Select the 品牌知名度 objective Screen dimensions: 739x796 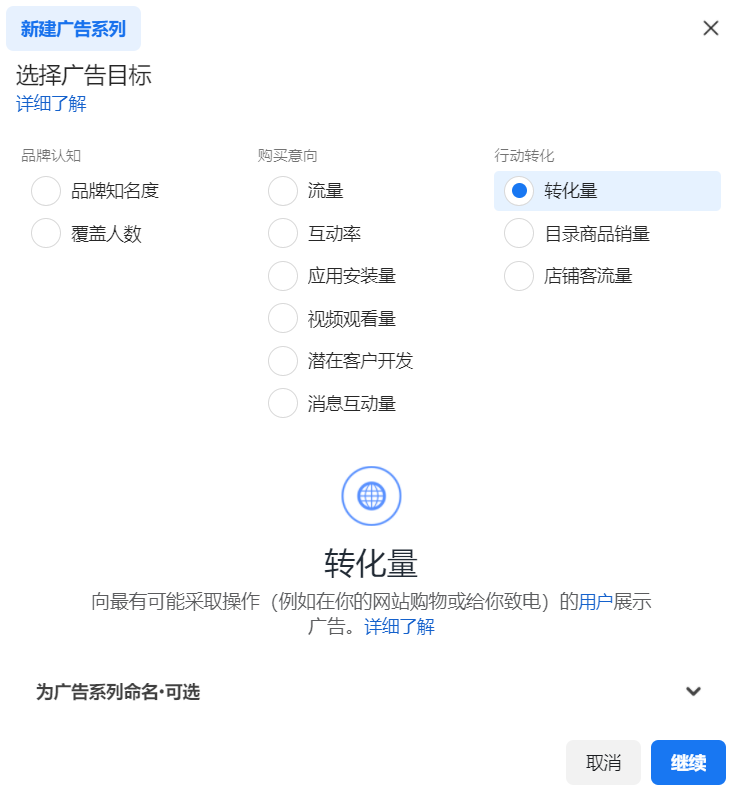(45, 190)
